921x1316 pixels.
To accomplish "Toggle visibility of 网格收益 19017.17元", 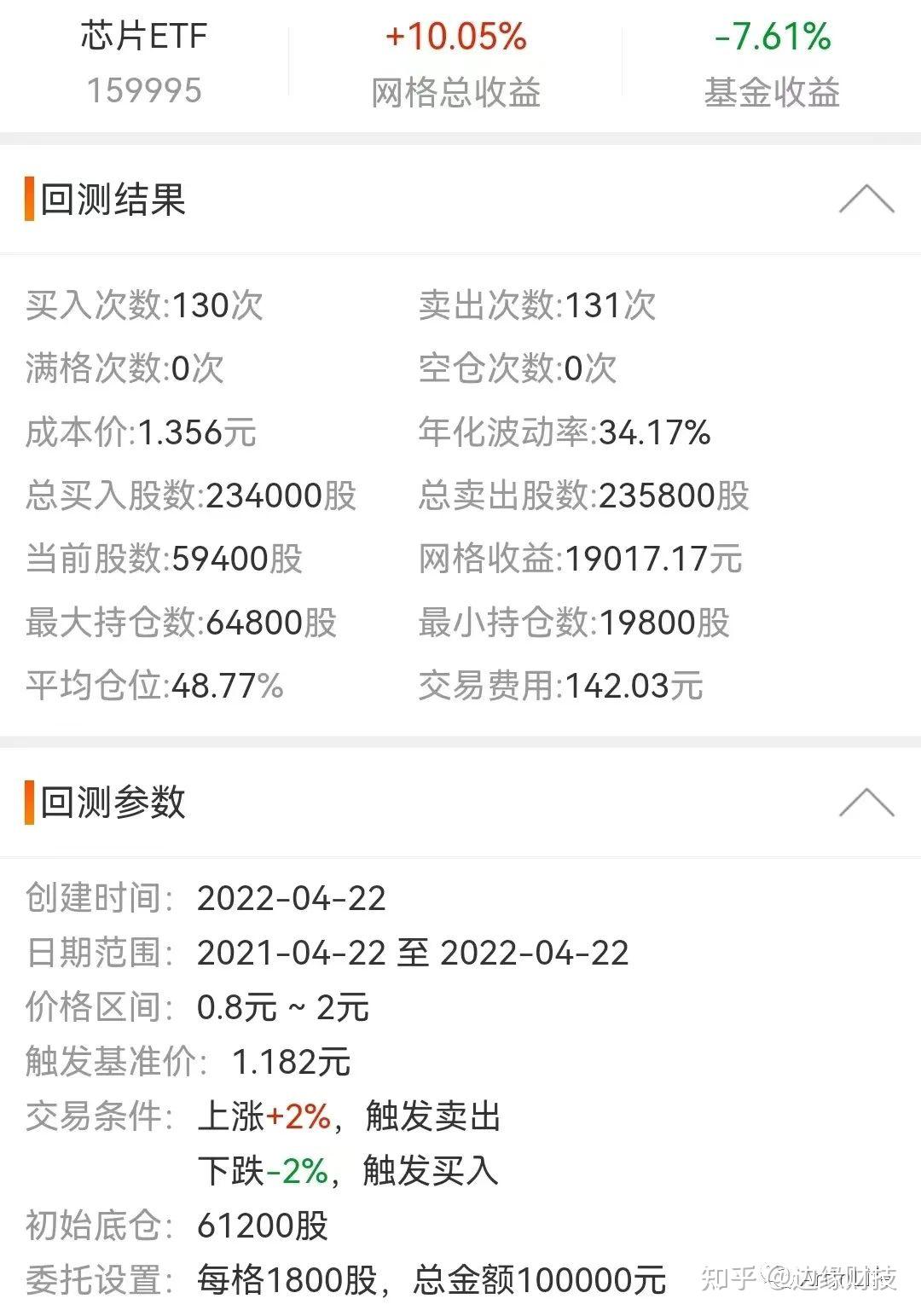I will click(580, 559).
